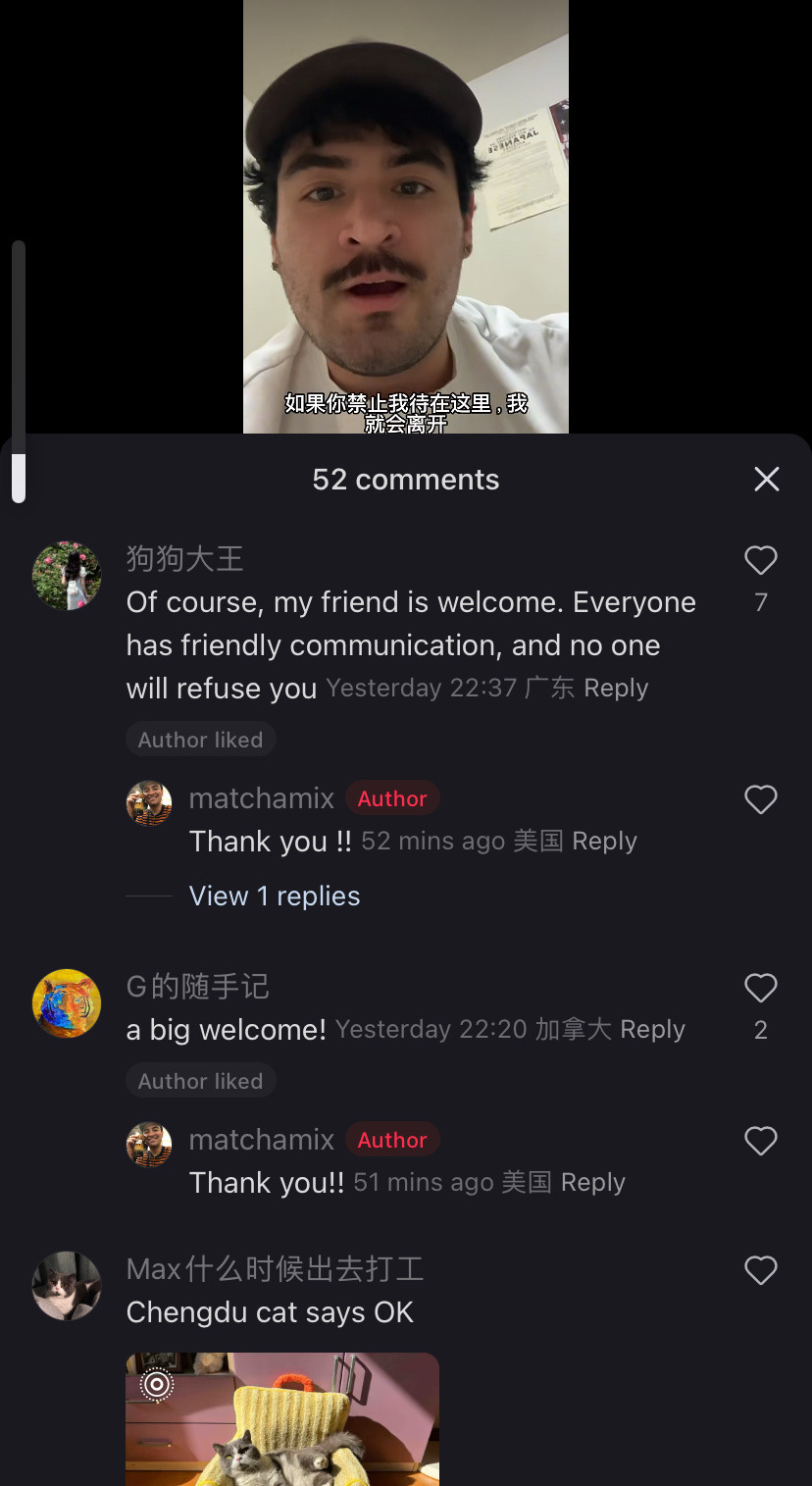Expand View 1 replies
This screenshot has height=1486, width=812.
point(275,897)
